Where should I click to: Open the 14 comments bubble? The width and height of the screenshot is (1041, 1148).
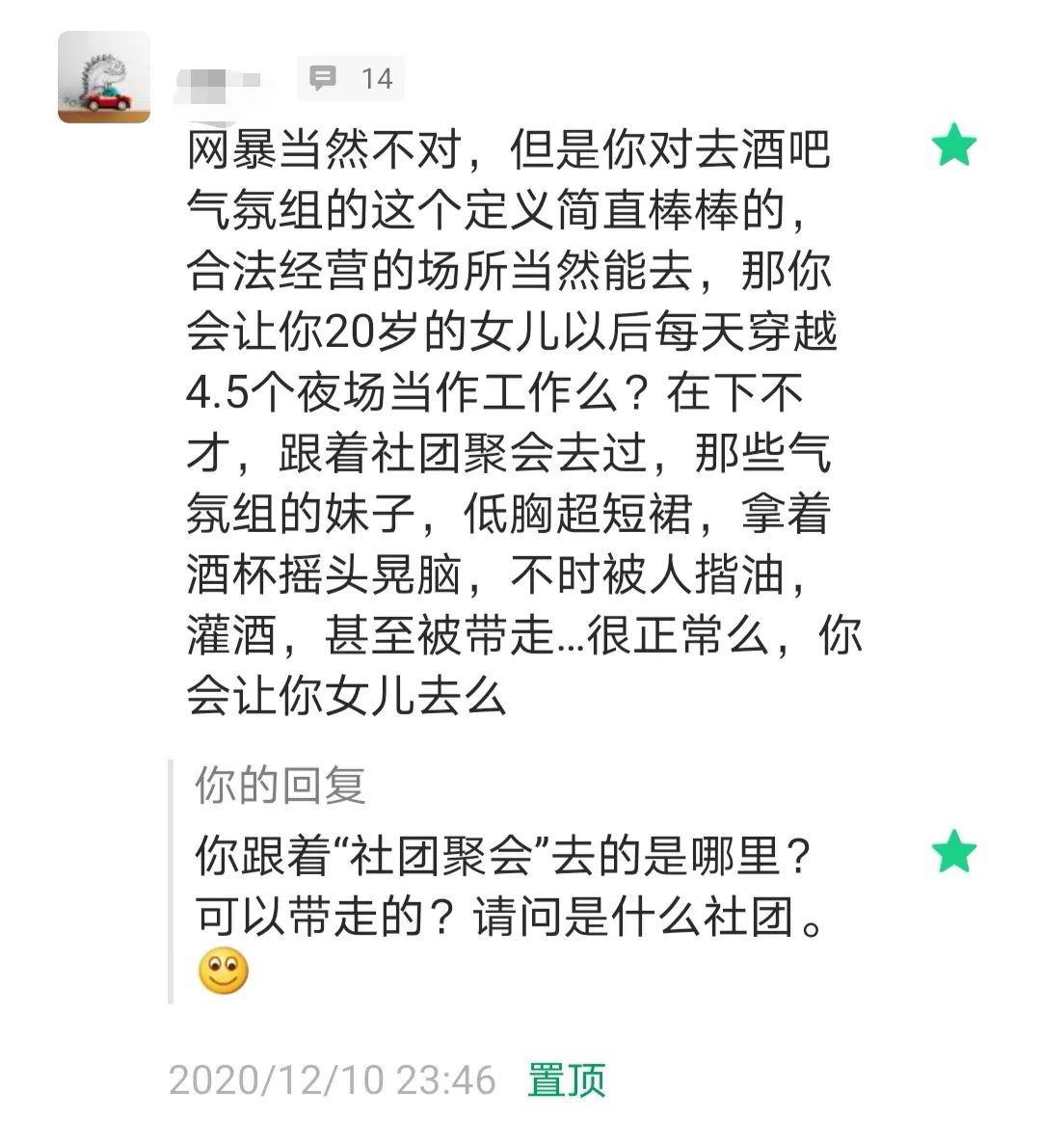point(351,78)
